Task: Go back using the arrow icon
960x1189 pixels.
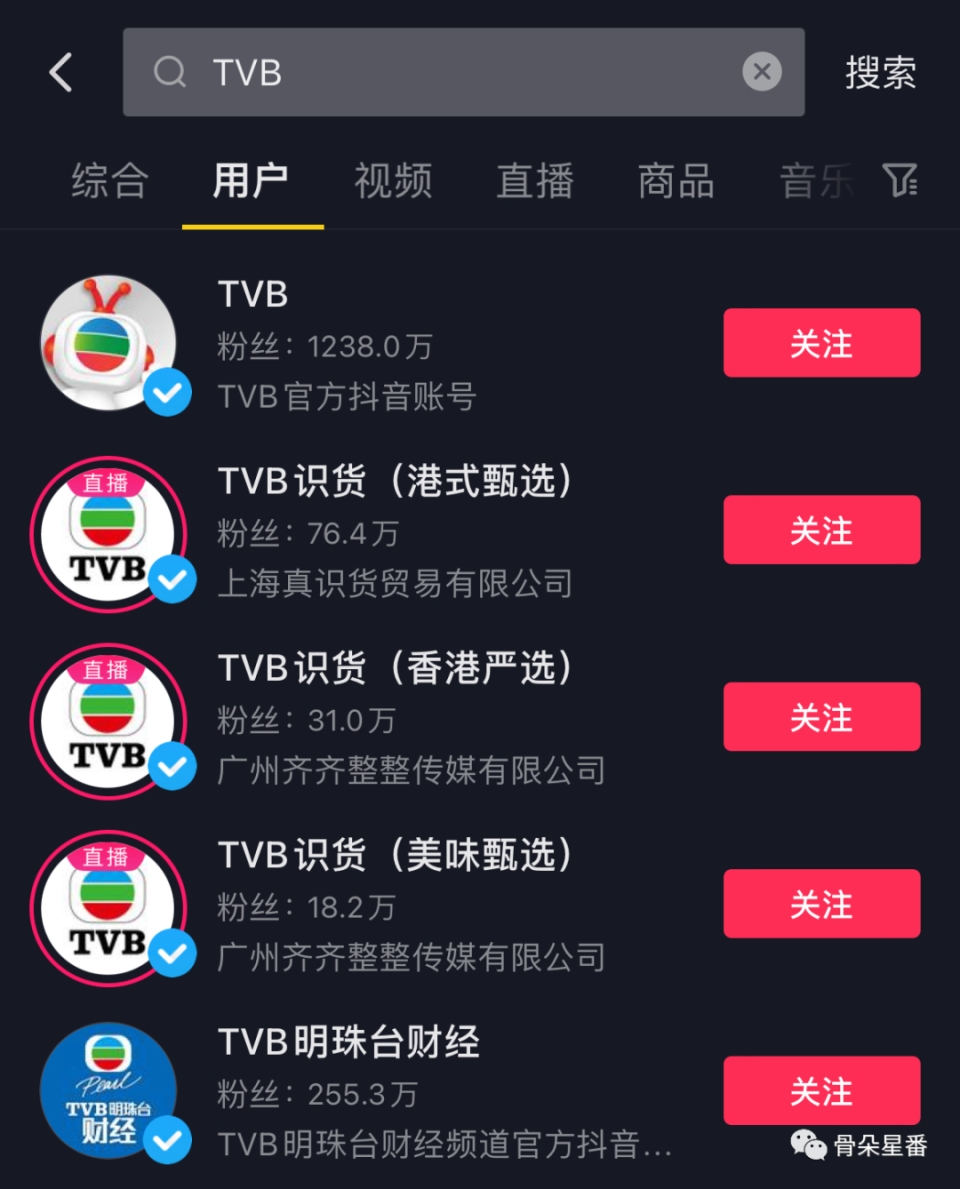Action: (62, 73)
